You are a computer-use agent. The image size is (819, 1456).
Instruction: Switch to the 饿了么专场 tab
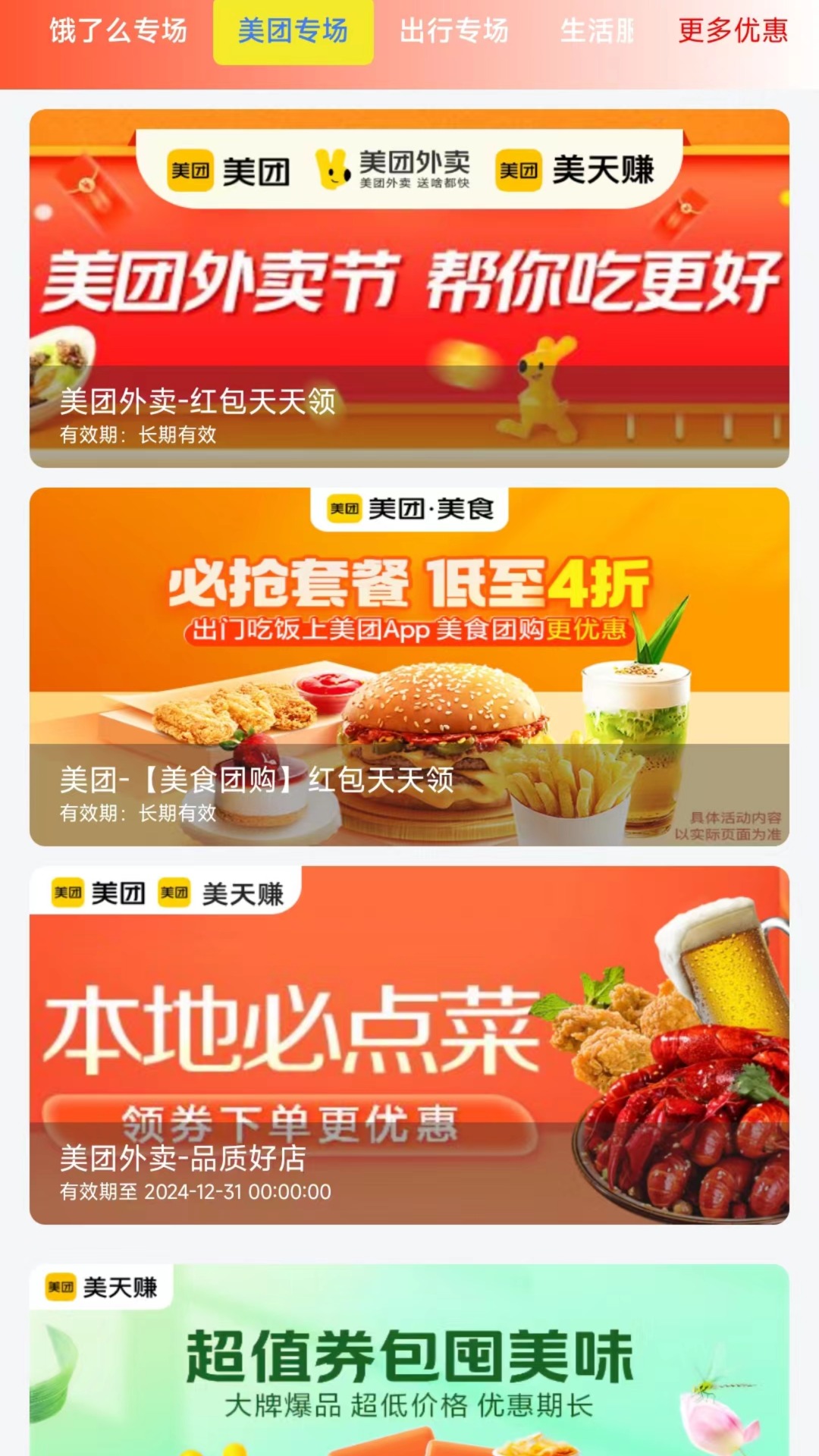point(118,32)
